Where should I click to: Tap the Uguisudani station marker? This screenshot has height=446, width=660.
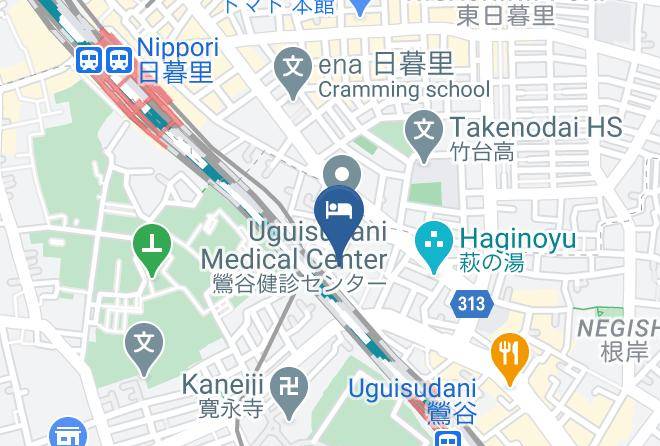pos(447,438)
